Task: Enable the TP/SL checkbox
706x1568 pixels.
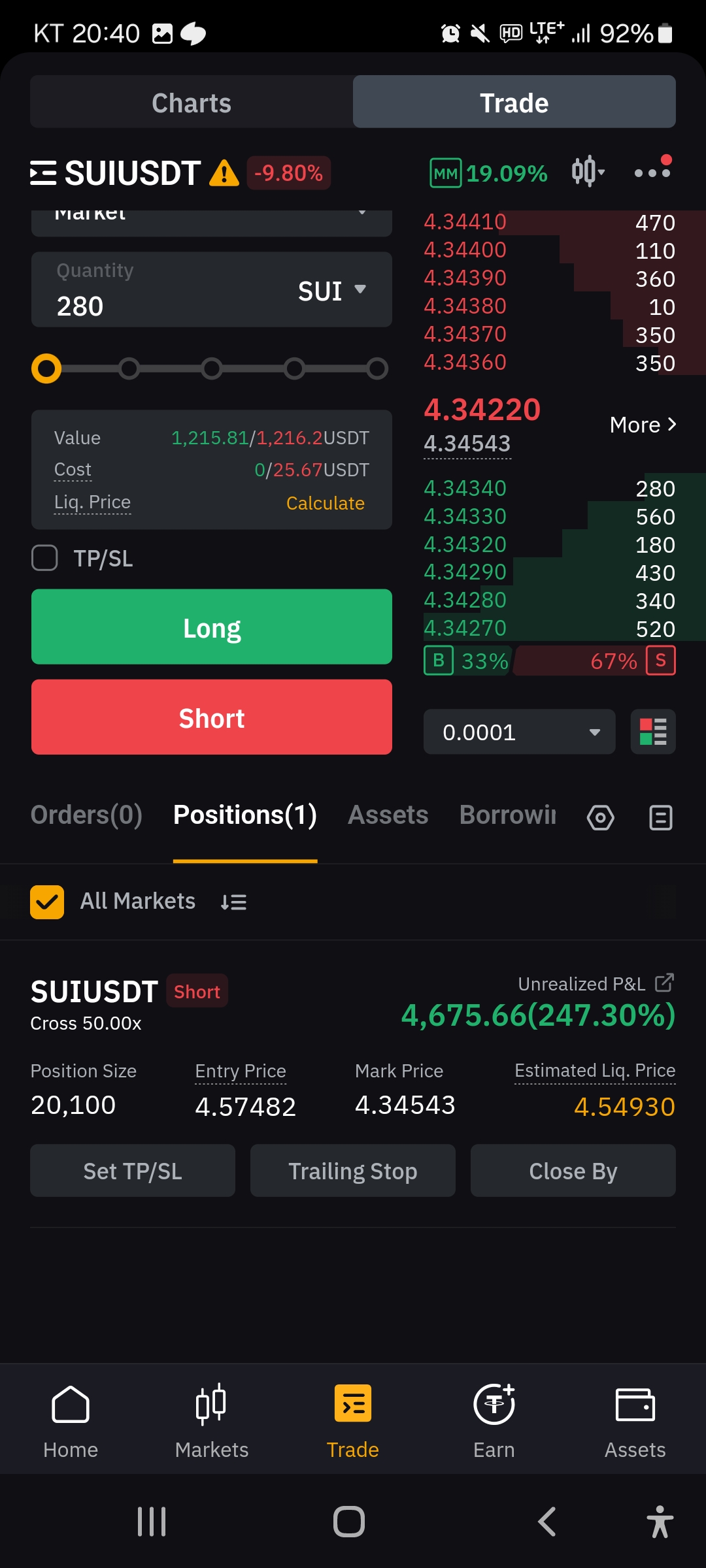Action: (x=45, y=558)
